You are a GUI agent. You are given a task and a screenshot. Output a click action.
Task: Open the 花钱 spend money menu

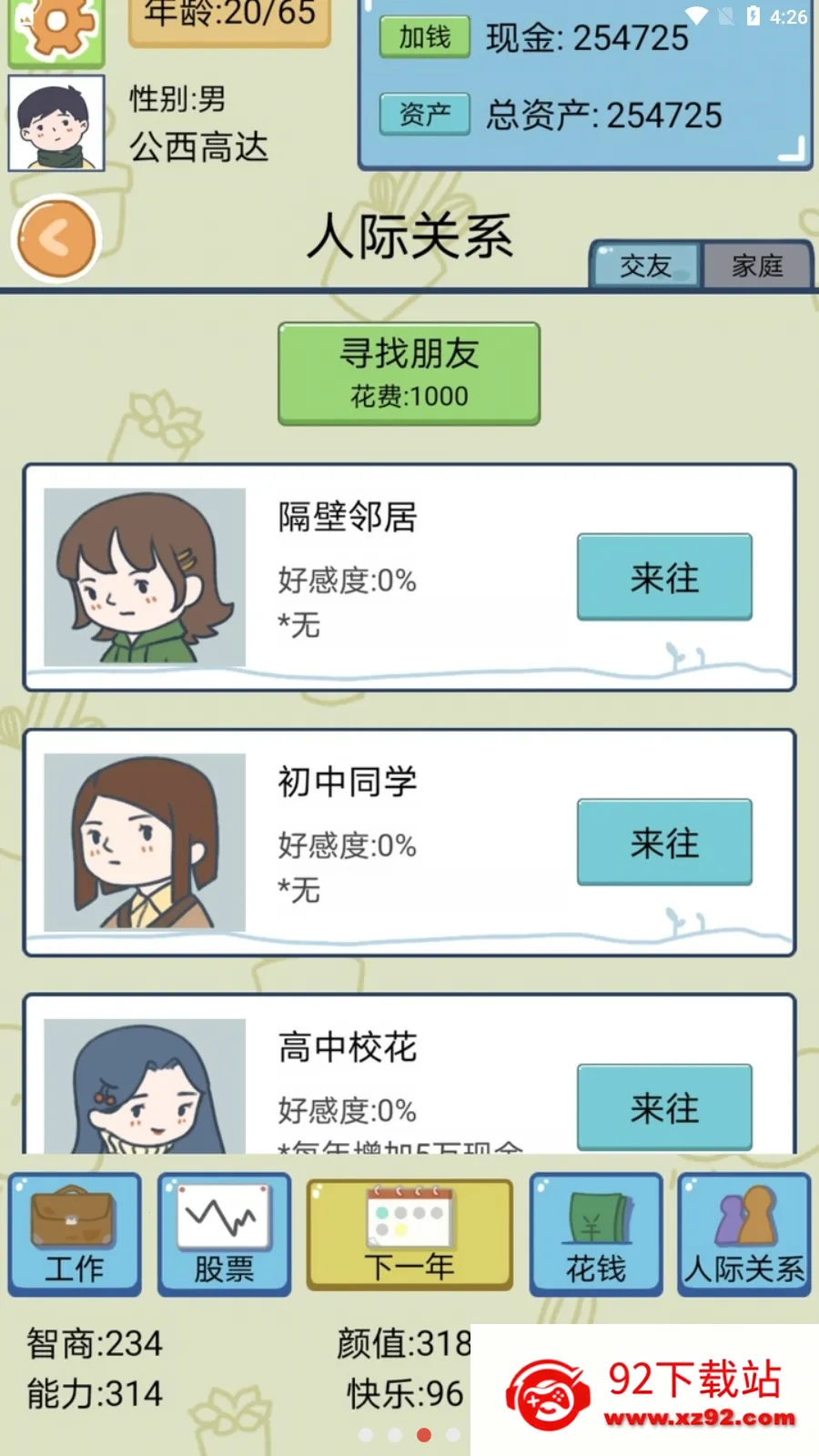(x=596, y=1234)
